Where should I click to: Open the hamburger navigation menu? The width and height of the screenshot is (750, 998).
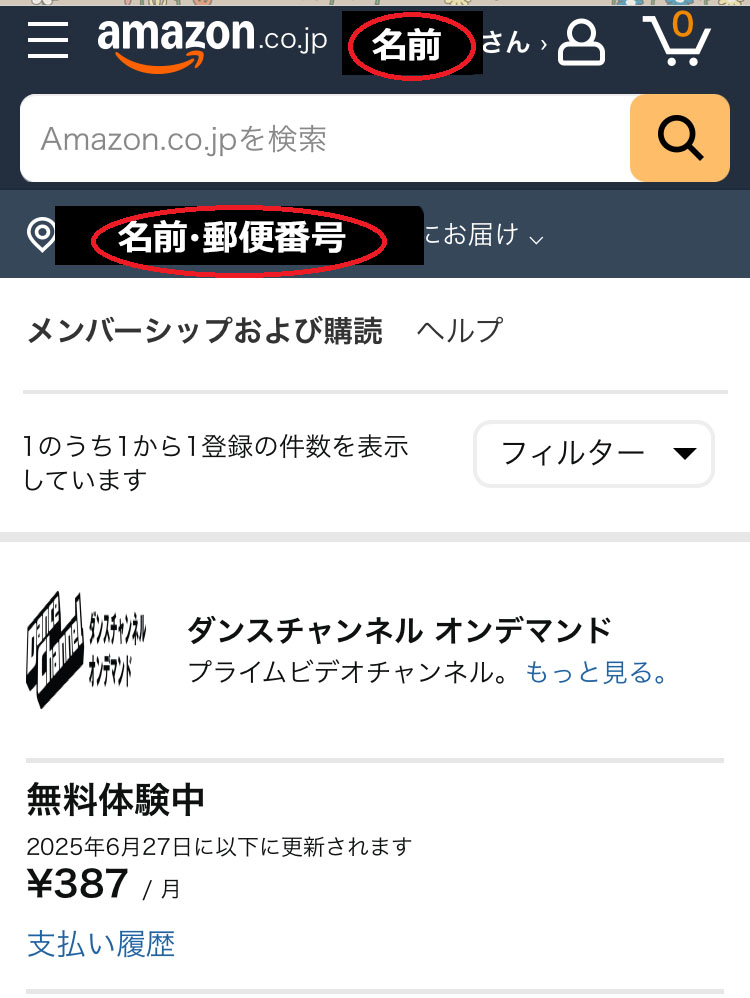pyautogui.click(x=46, y=41)
